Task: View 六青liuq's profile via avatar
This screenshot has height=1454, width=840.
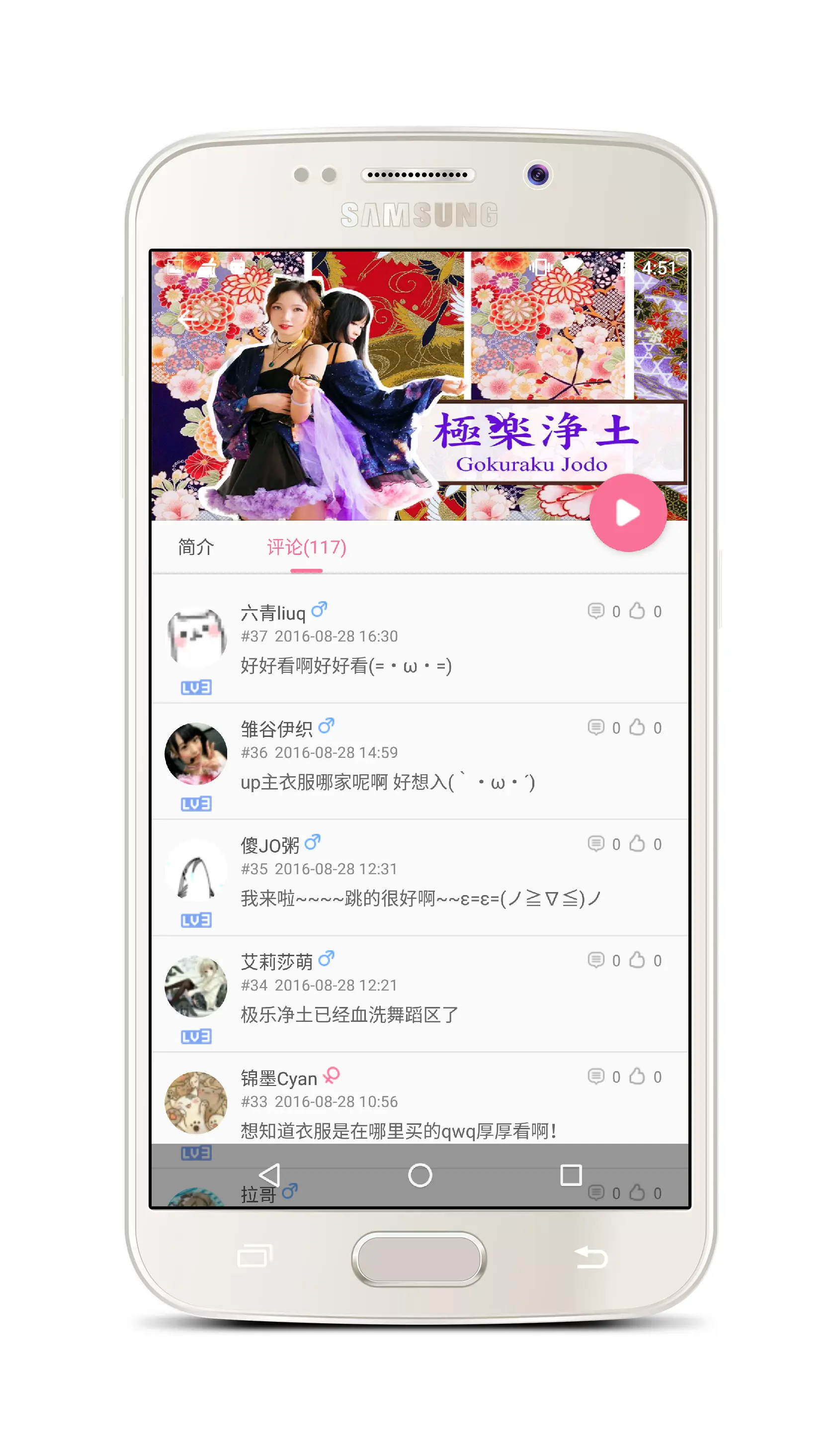Action: click(x=195, y=637)
